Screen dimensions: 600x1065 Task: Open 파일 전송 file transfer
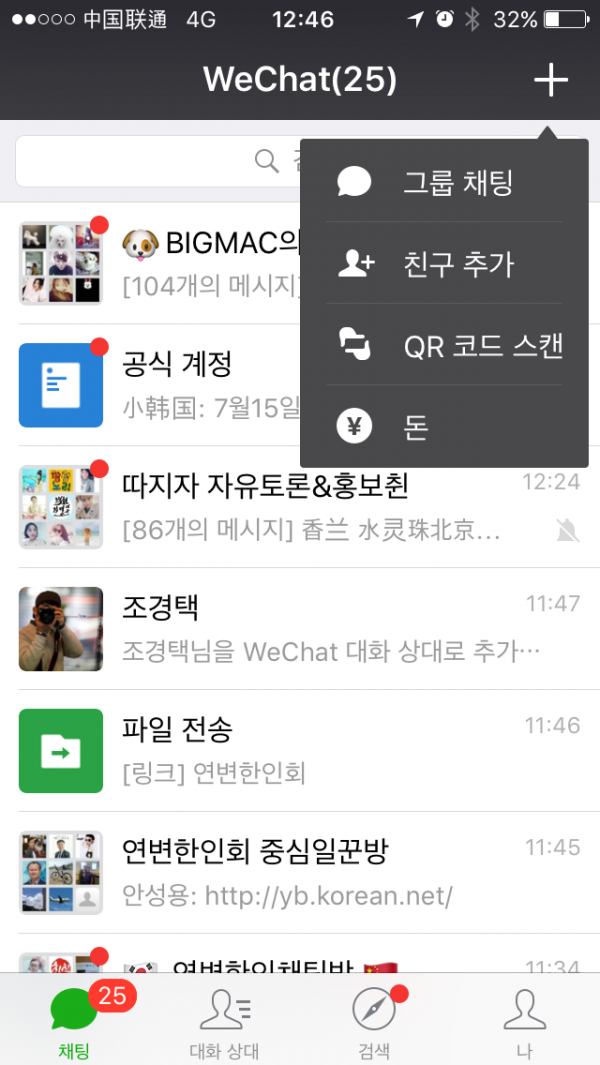tap(300, 751)
